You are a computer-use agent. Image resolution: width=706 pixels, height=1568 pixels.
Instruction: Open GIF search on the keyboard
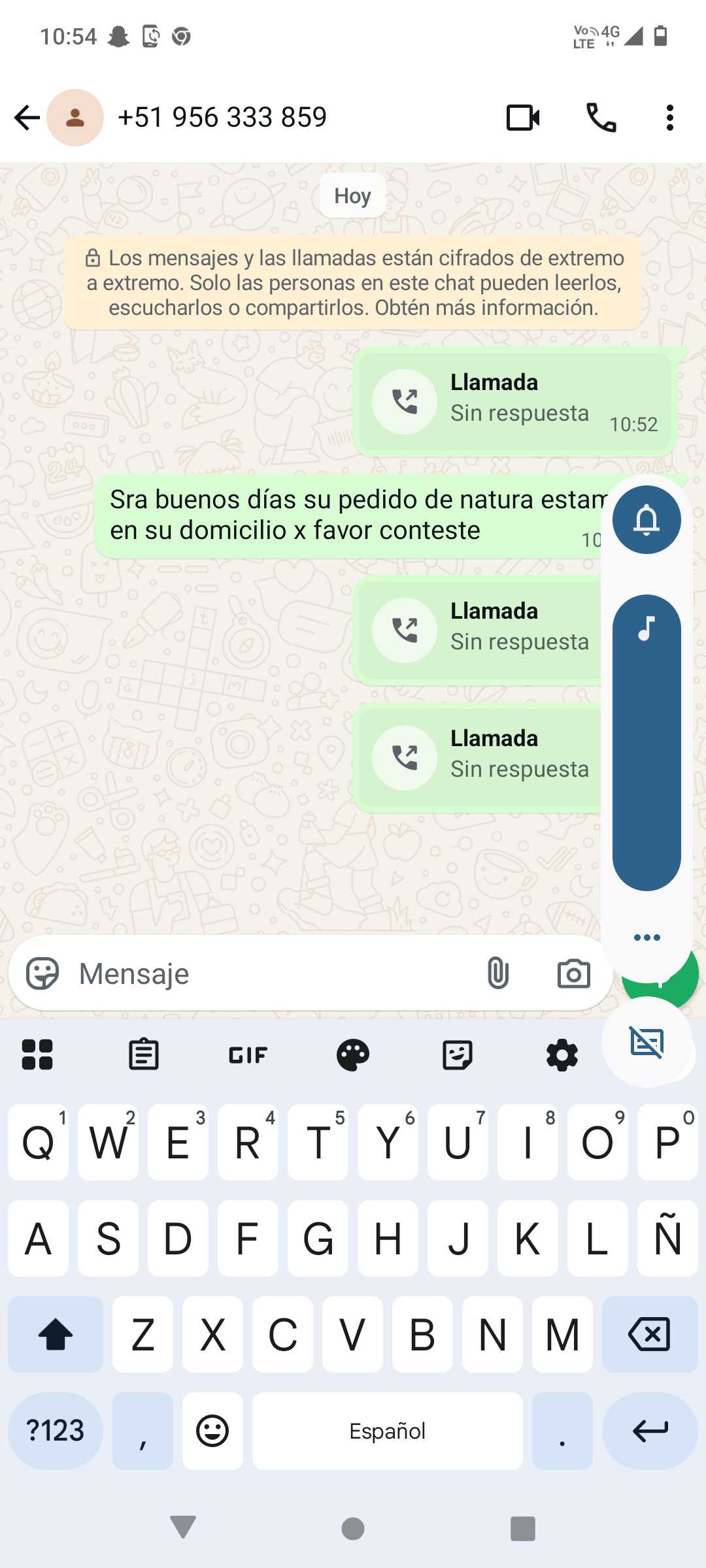pyautogui.click(x=248, y=1054)
